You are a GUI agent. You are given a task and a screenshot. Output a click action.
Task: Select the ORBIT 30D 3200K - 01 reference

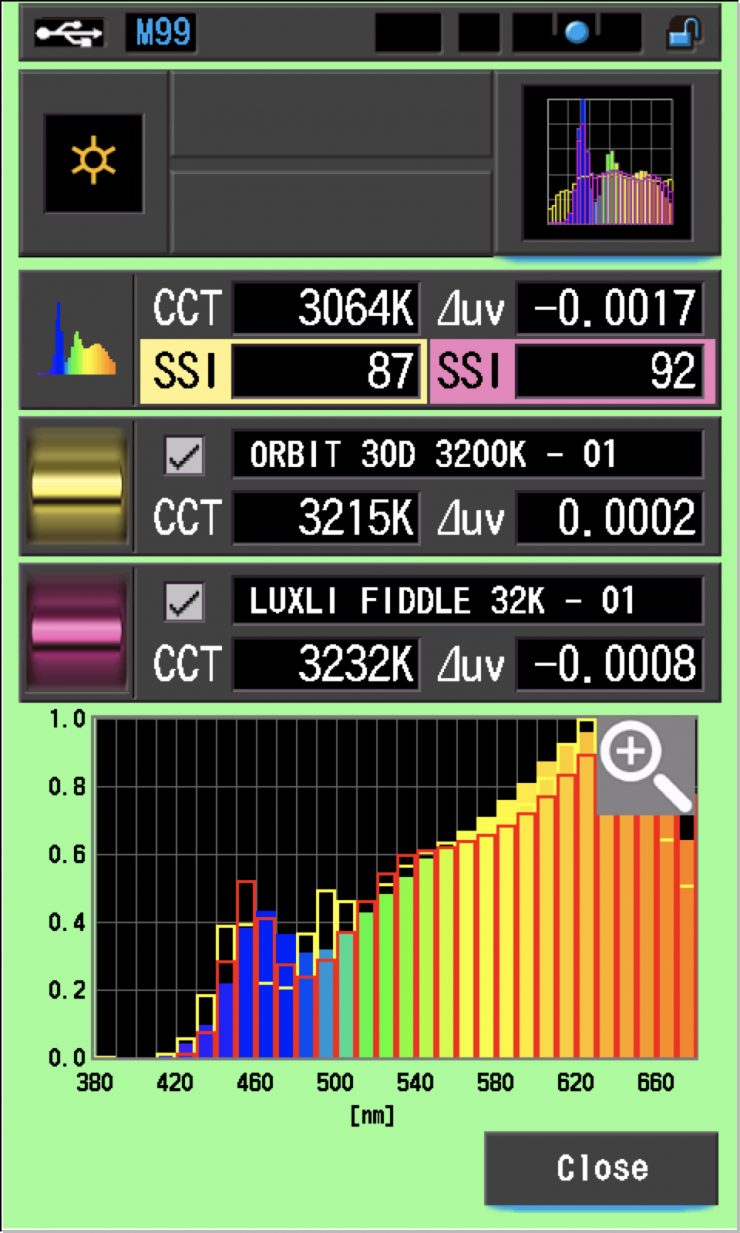[467, 456]
